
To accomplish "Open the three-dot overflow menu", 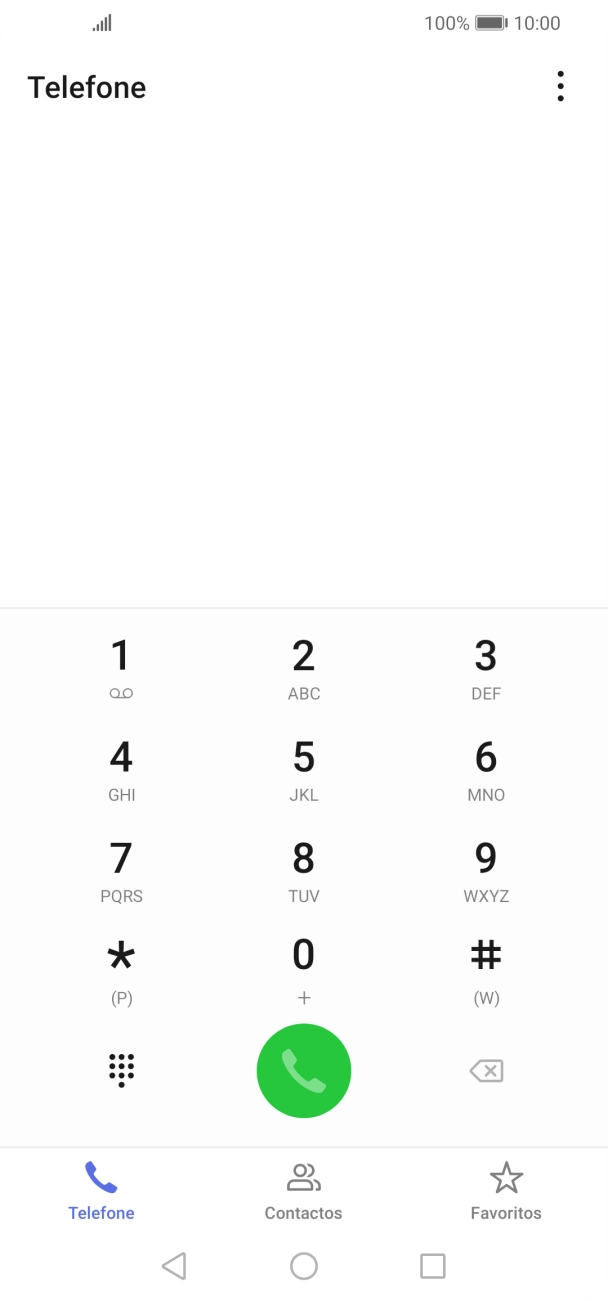I will (x=560, y=87).
